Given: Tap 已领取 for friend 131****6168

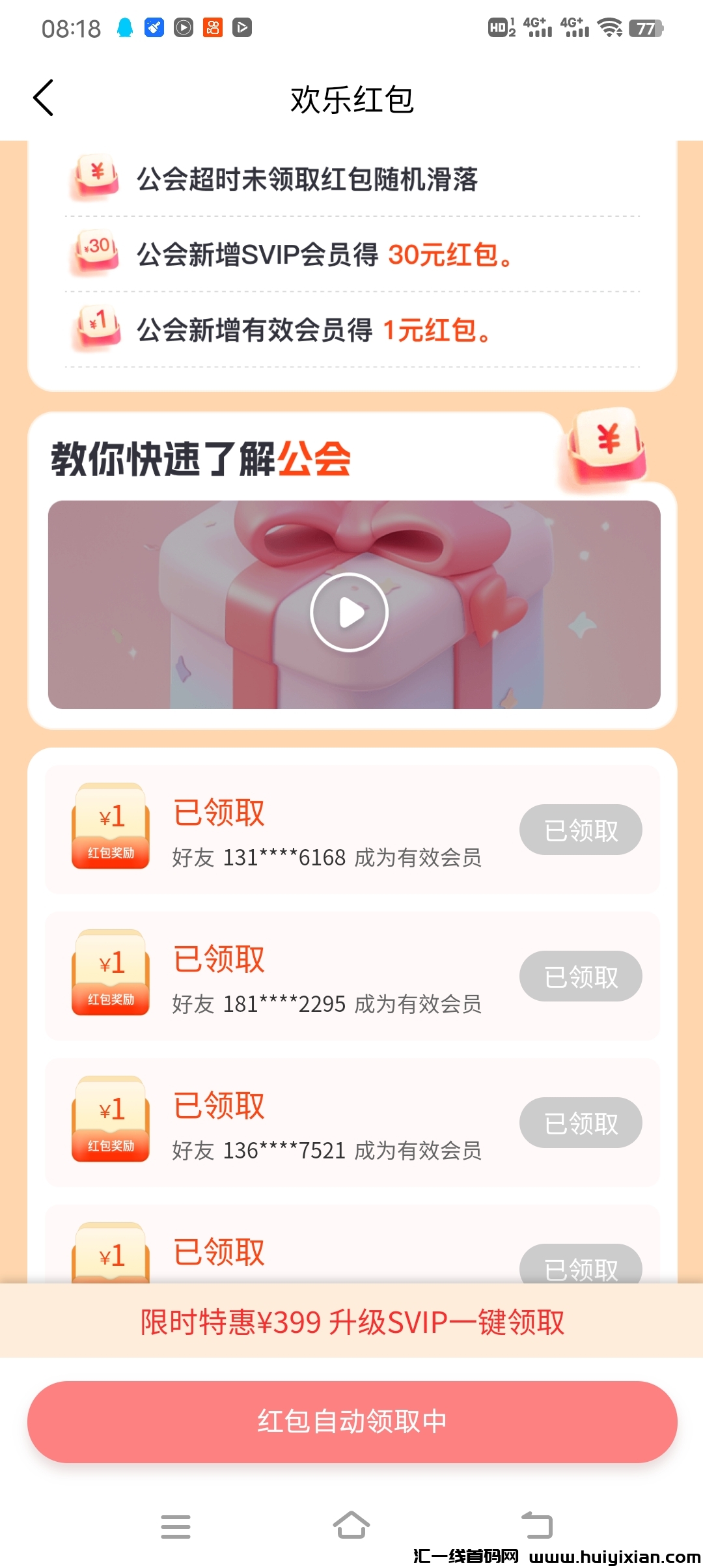Looking at the screenshot, I should (x=580, y=830).
